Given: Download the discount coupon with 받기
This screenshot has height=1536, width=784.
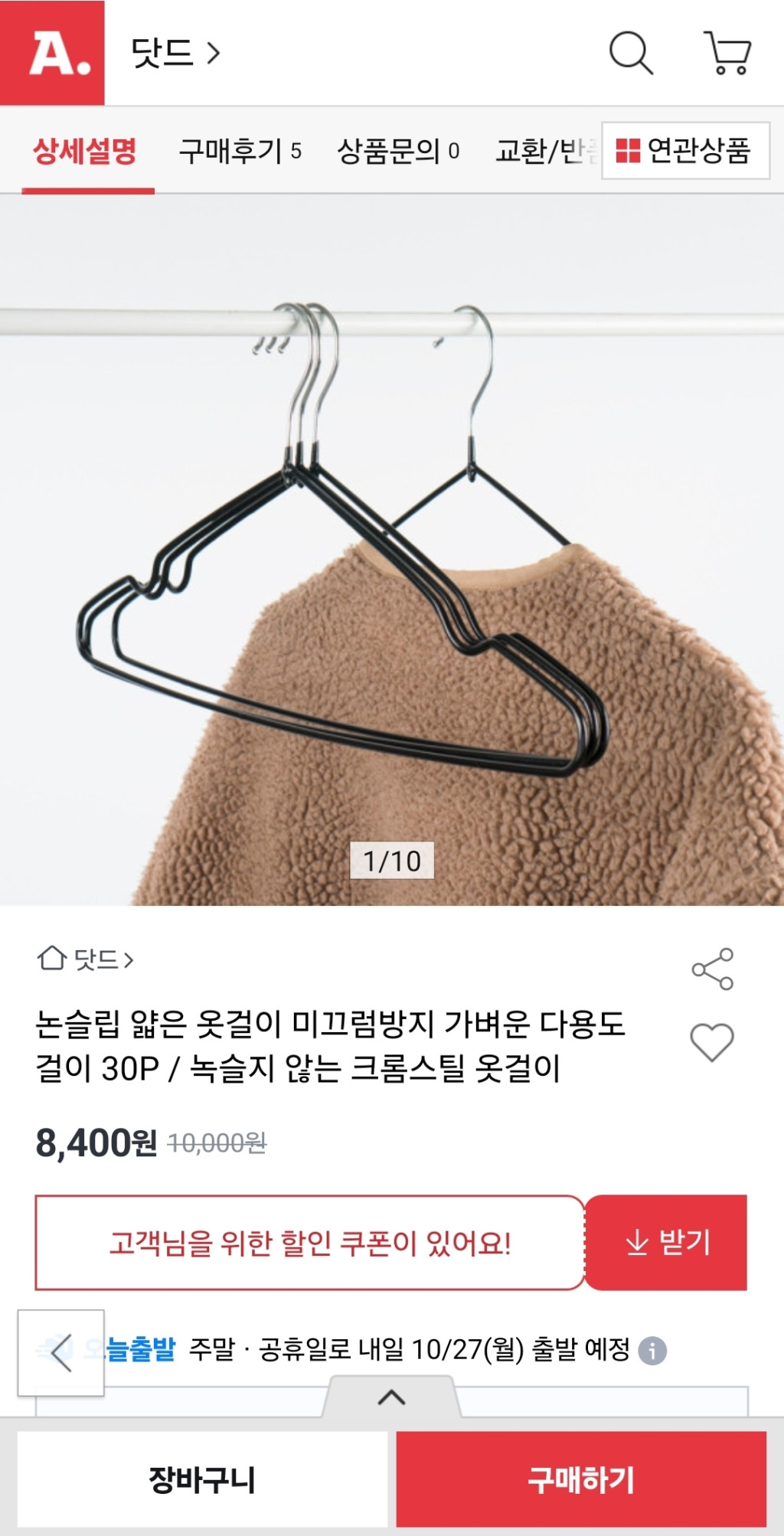Looking at the screenshot, I should [x=667, y=1242].
